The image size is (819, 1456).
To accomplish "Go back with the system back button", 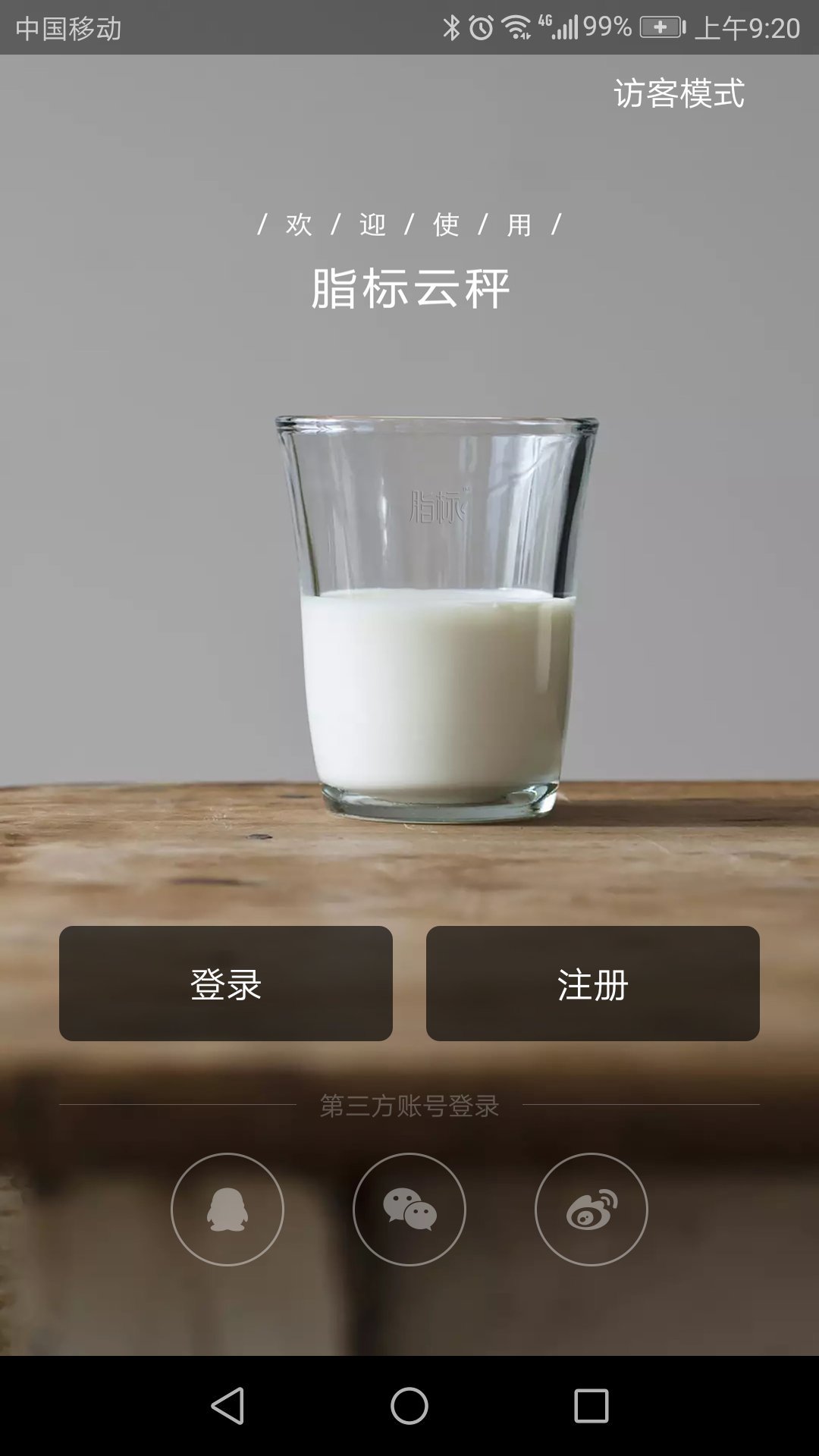I will (x=227, y=1406).
